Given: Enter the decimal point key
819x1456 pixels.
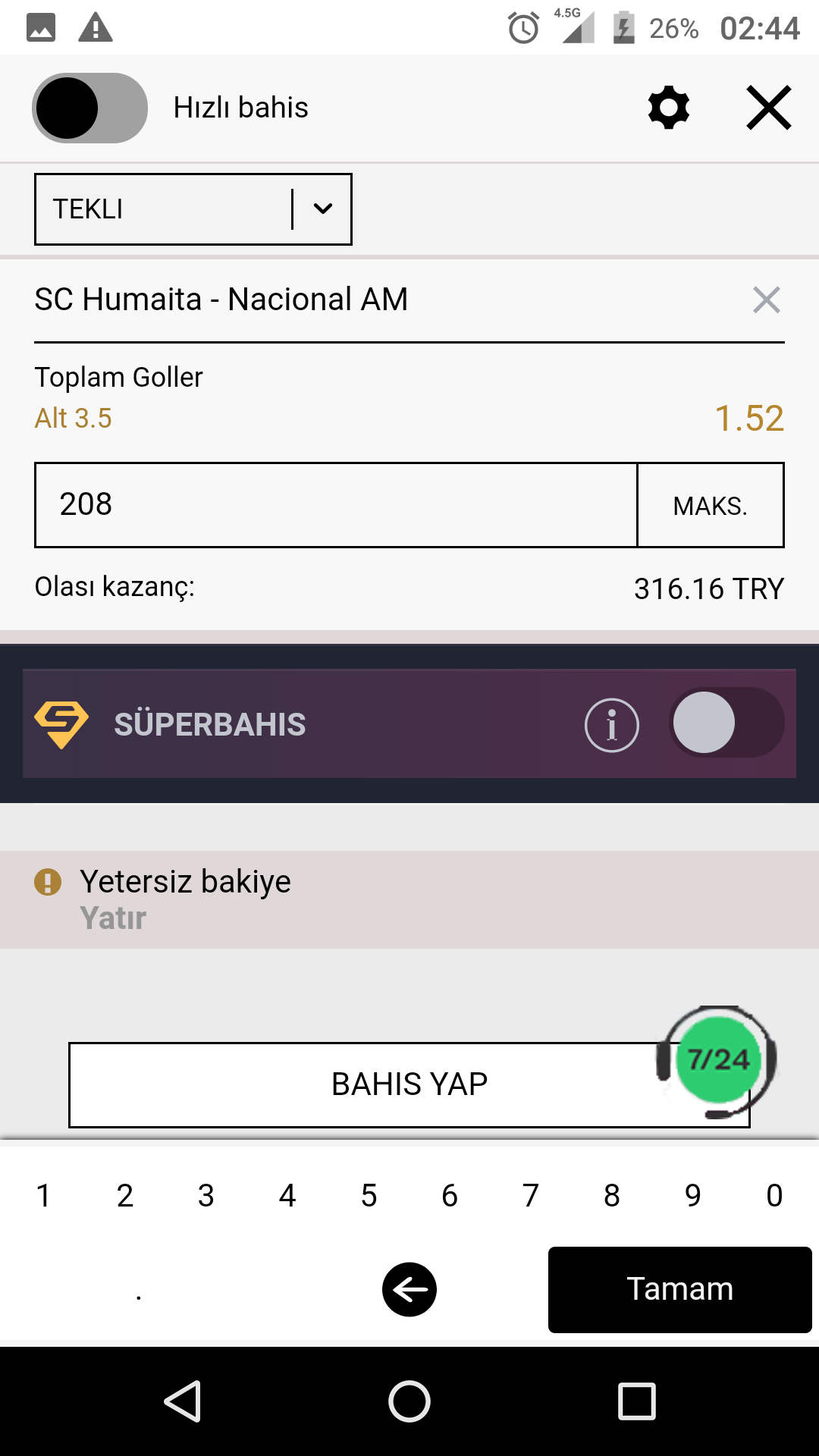Looking at the screenshot, I should 139,1290.
